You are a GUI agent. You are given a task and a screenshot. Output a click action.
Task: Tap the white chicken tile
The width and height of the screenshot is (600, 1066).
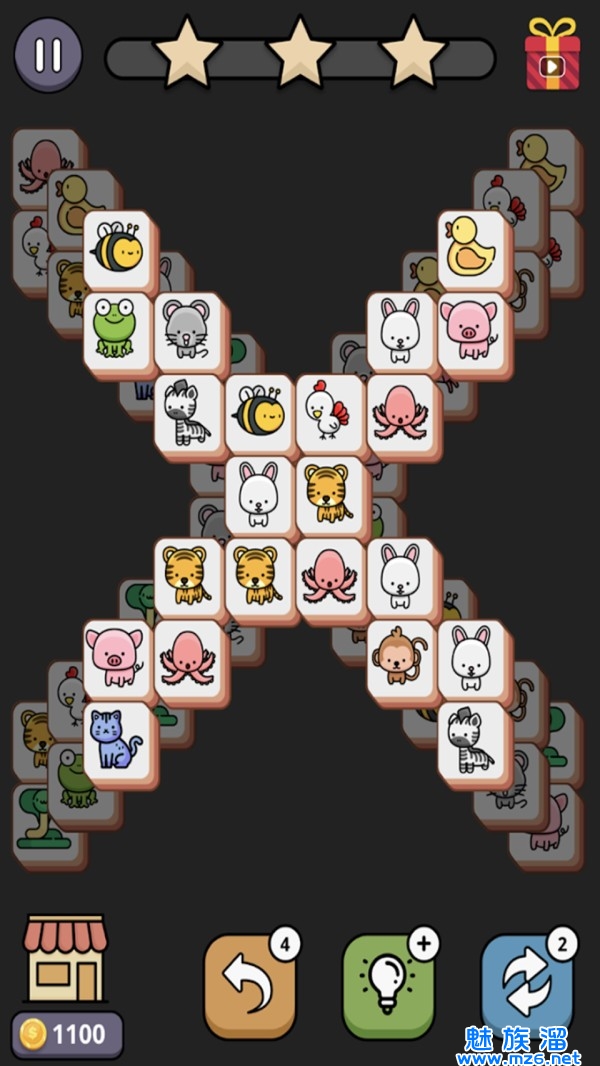point(329,411)
